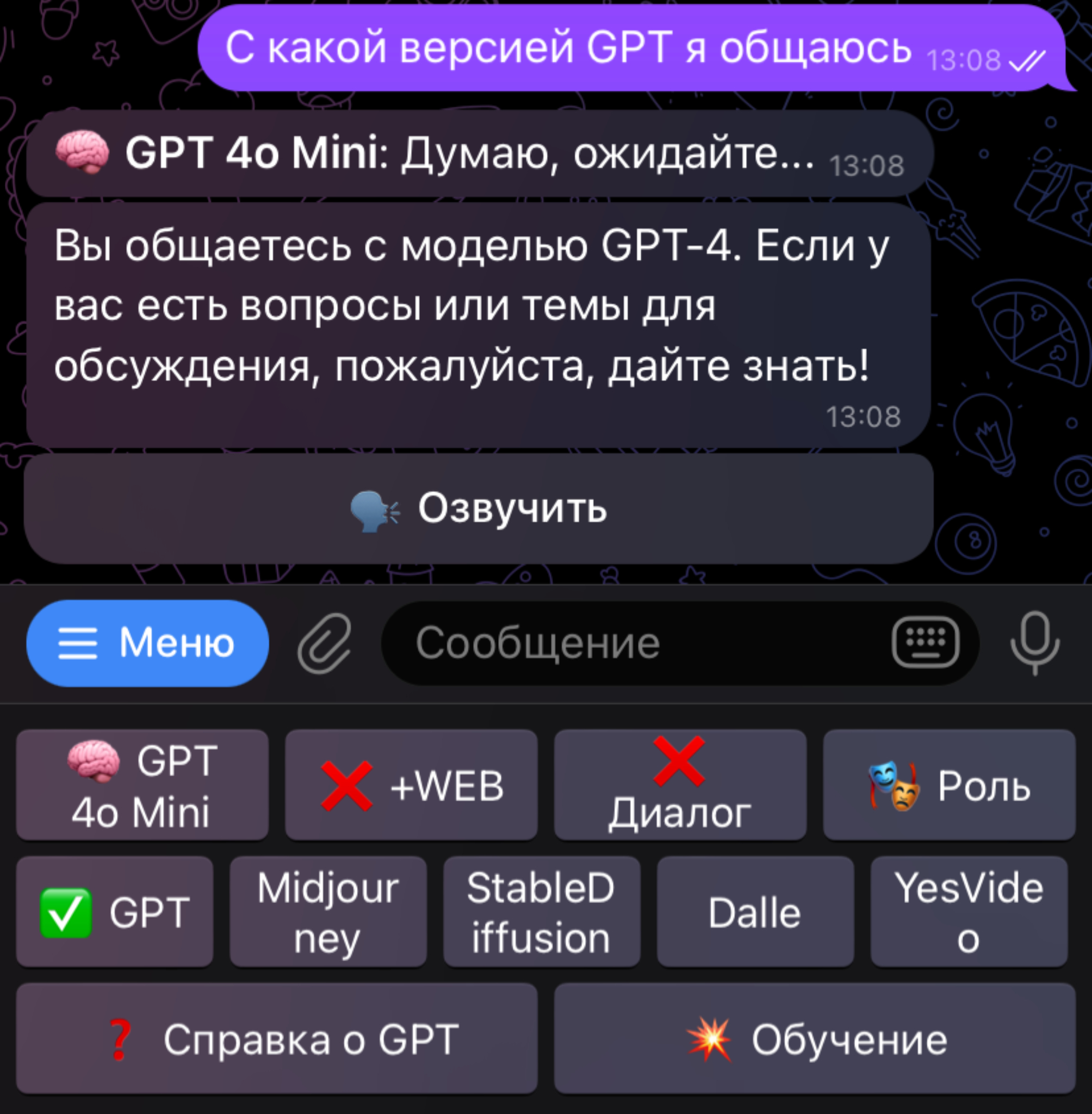Tap the Озвучить voice-over button
The height and width of the screenshot is (1114, 1092).
(479, 508)
